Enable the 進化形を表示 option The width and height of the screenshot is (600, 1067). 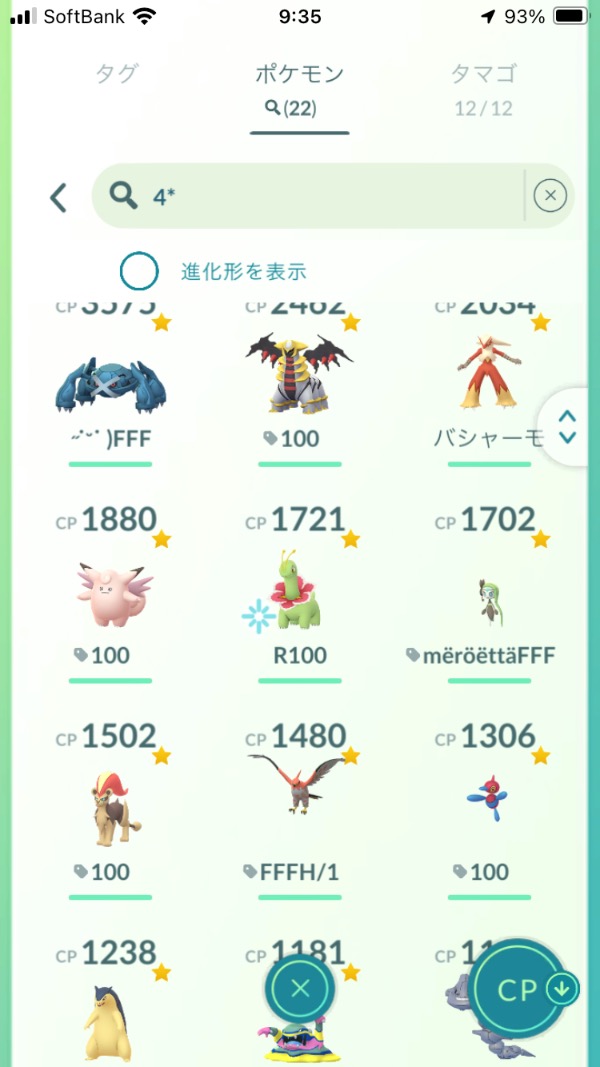[x=139, y=271]
